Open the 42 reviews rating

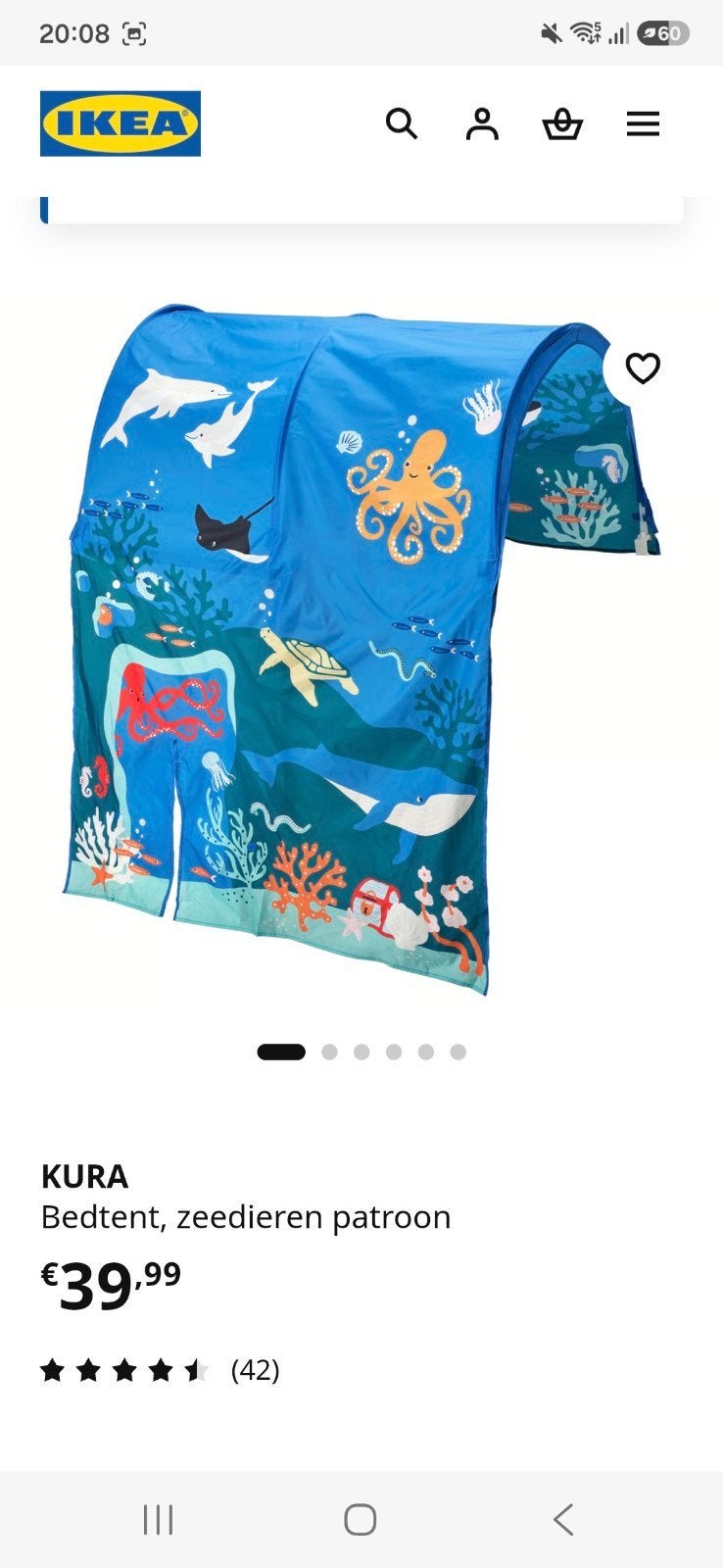click(x=160, y=1370)
